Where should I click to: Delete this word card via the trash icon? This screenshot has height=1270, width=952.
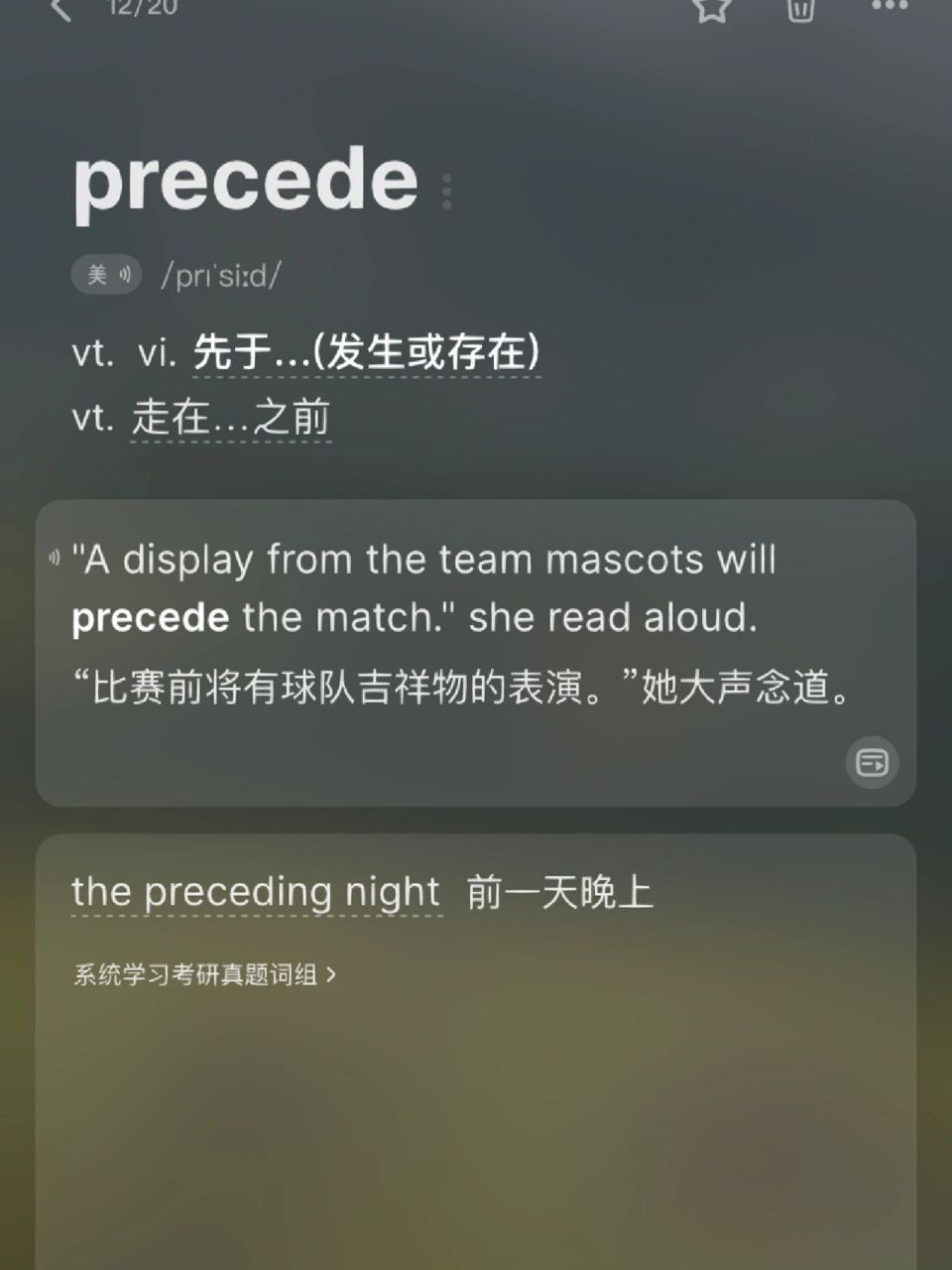pos(799,10)
